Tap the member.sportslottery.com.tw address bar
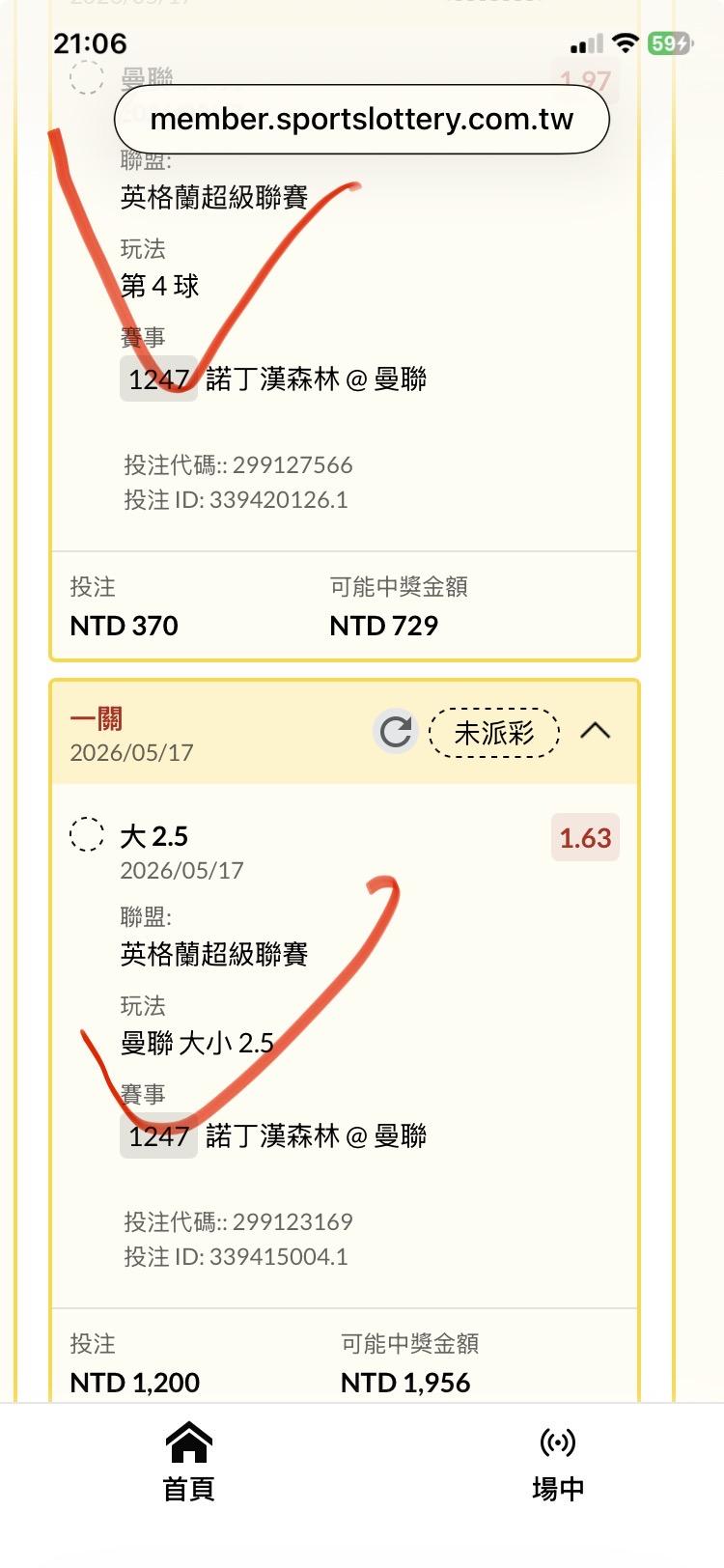Viewport: 724px width, 1568px height. [x=362, y=120]
